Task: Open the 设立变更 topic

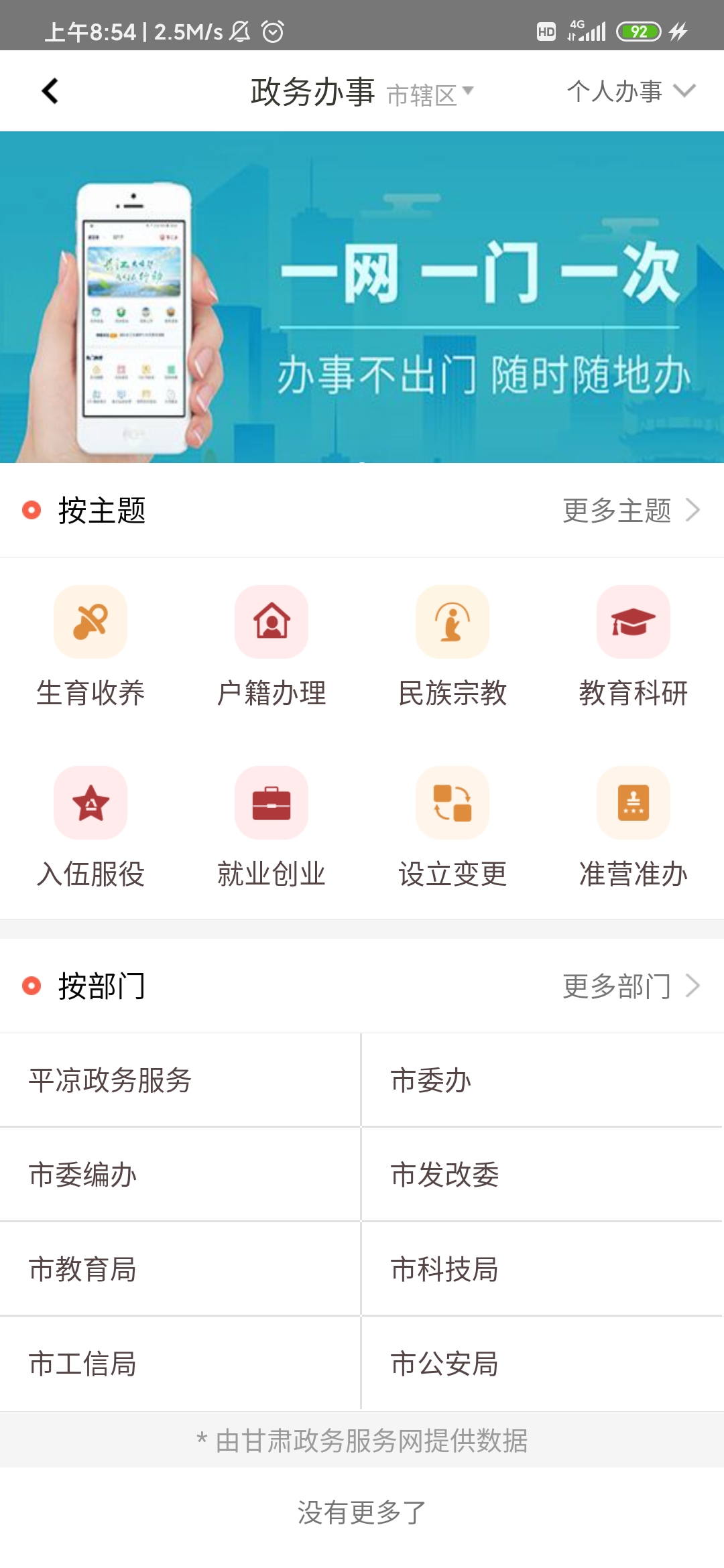Action: (452, 828)
